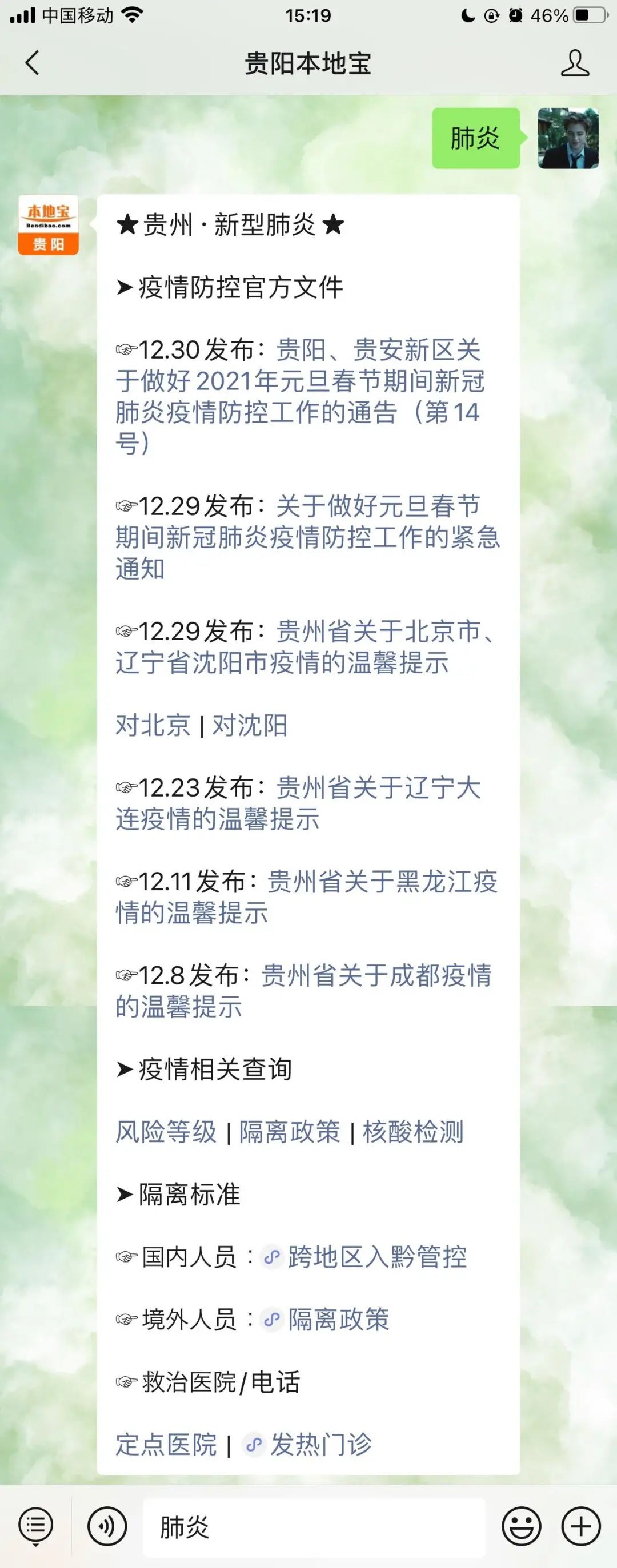View the 辽宁大连疫情 温馨提示 link
The height and width of the screenshot is (1568, 617).
[298, 803]
